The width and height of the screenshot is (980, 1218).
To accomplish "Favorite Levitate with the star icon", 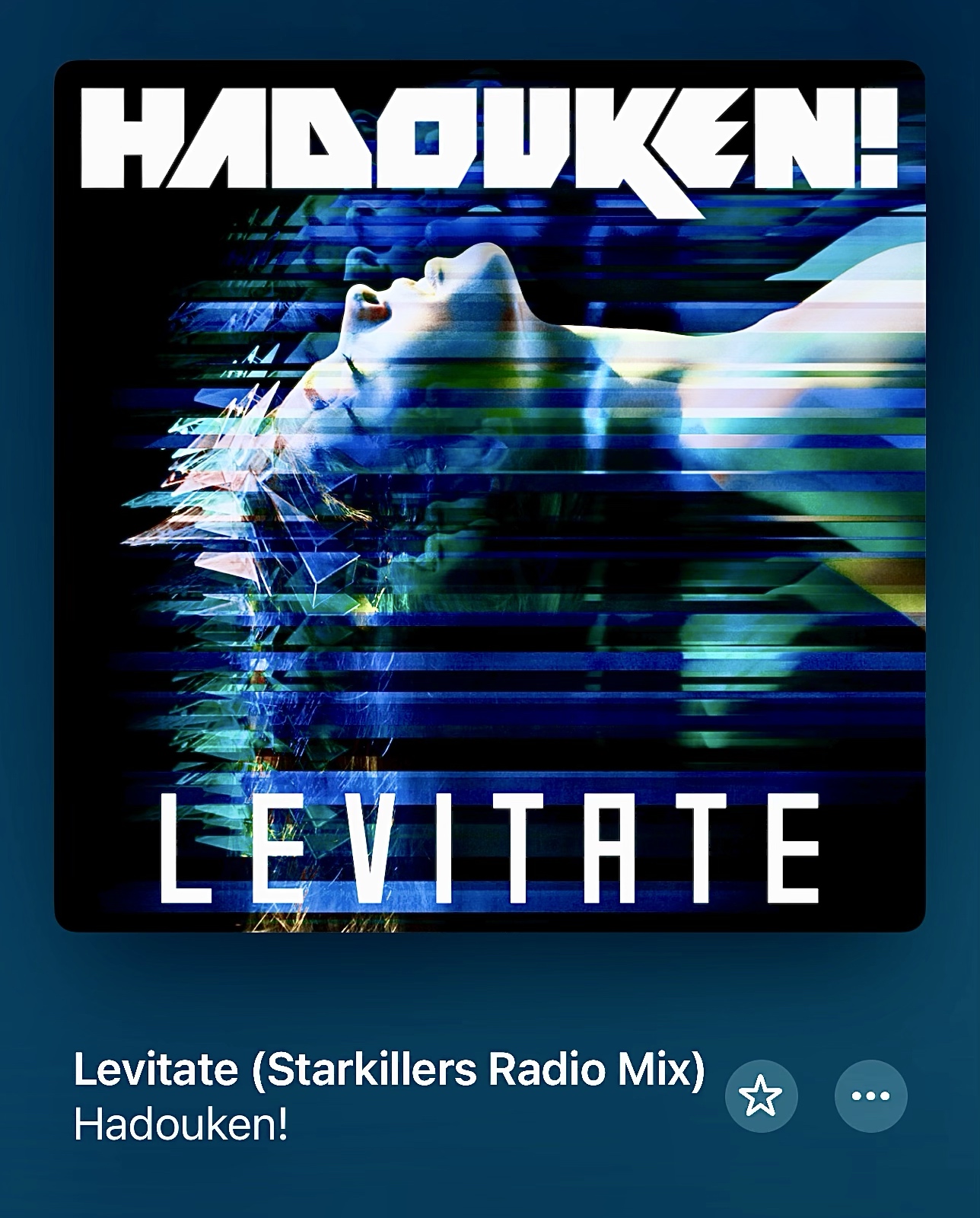I will click(x=761, y=1096).
